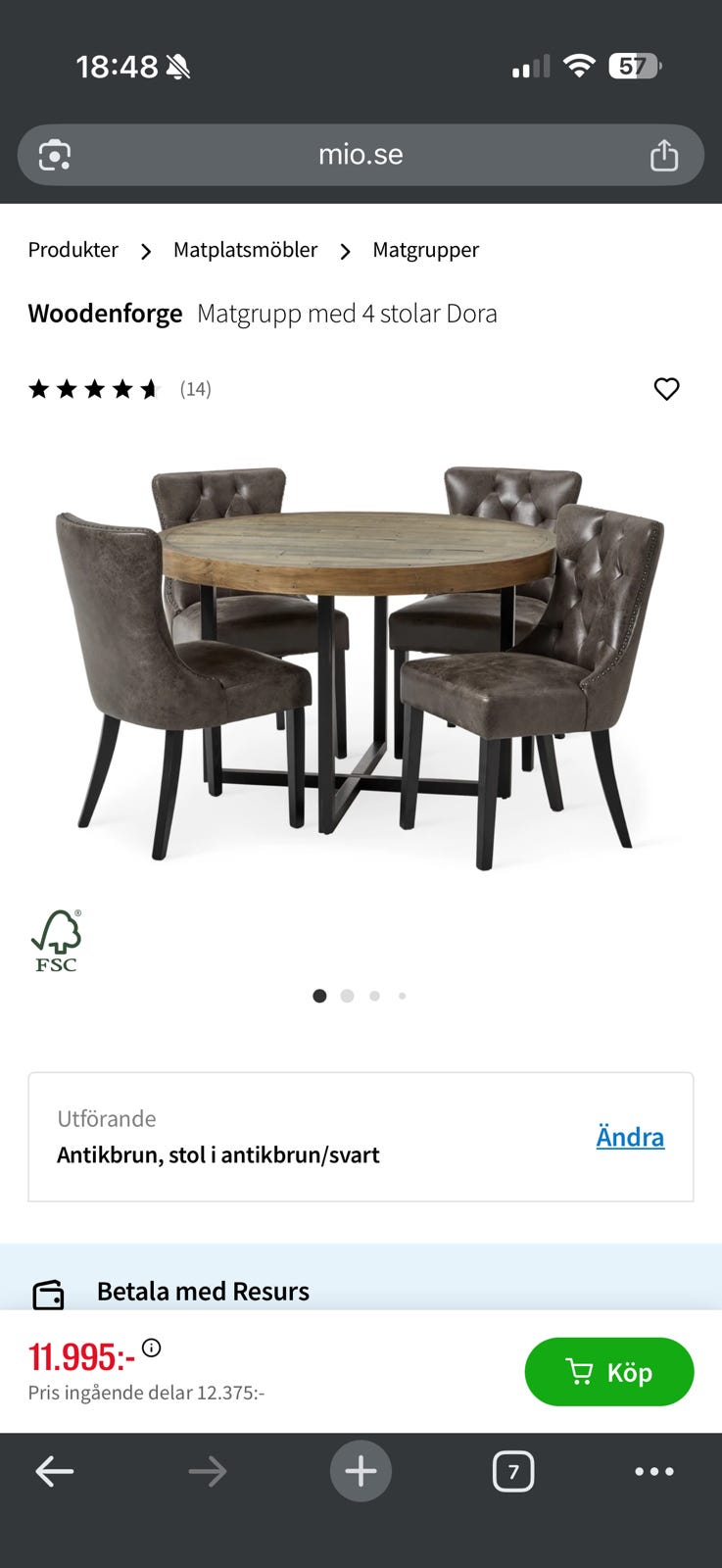The width and height of the screenshot is (722, 1568).
Task: Expand the breadcrumb chevron after Produkter
Action: (146, 251)
